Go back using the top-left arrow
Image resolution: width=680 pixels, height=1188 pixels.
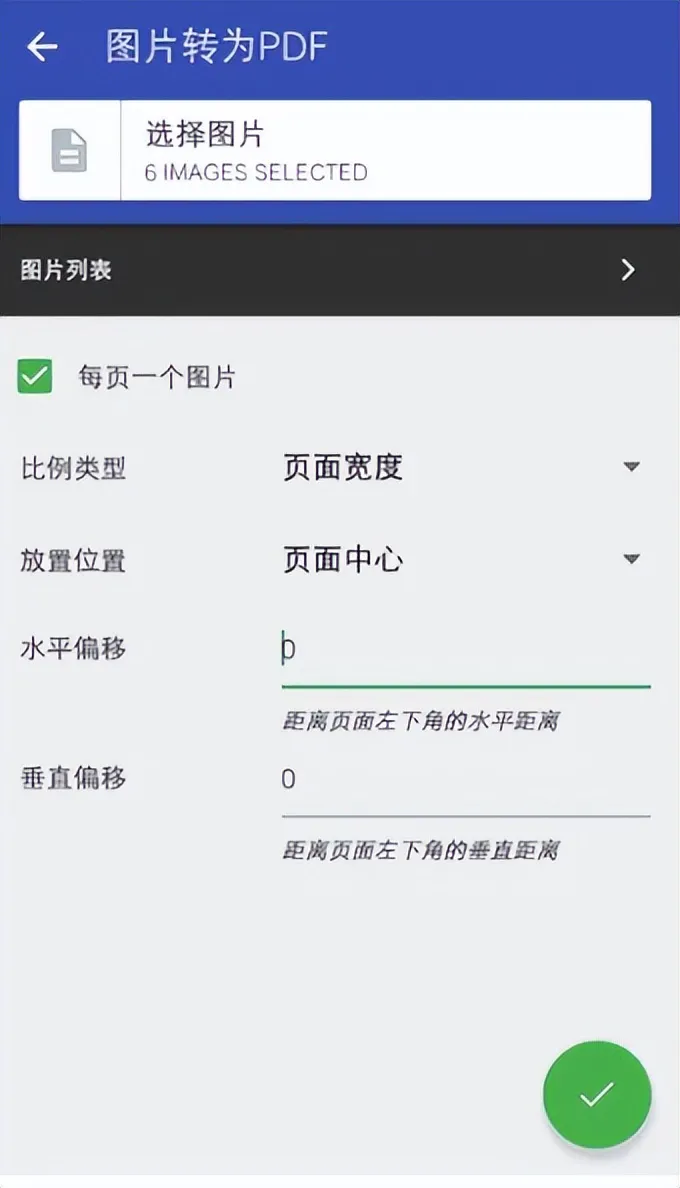point(42,47)
